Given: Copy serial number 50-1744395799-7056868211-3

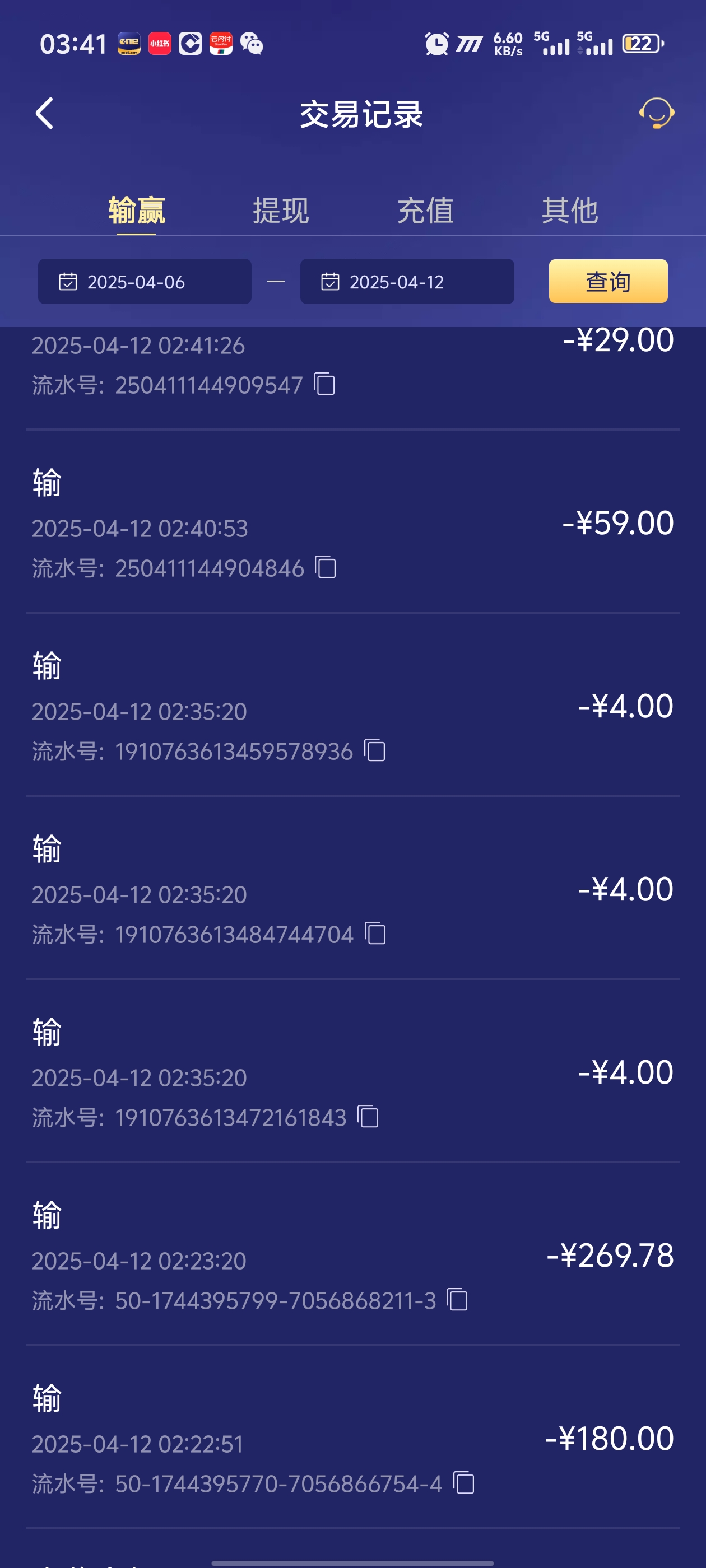Looking at the screenshot, I should click(457, 1300).
